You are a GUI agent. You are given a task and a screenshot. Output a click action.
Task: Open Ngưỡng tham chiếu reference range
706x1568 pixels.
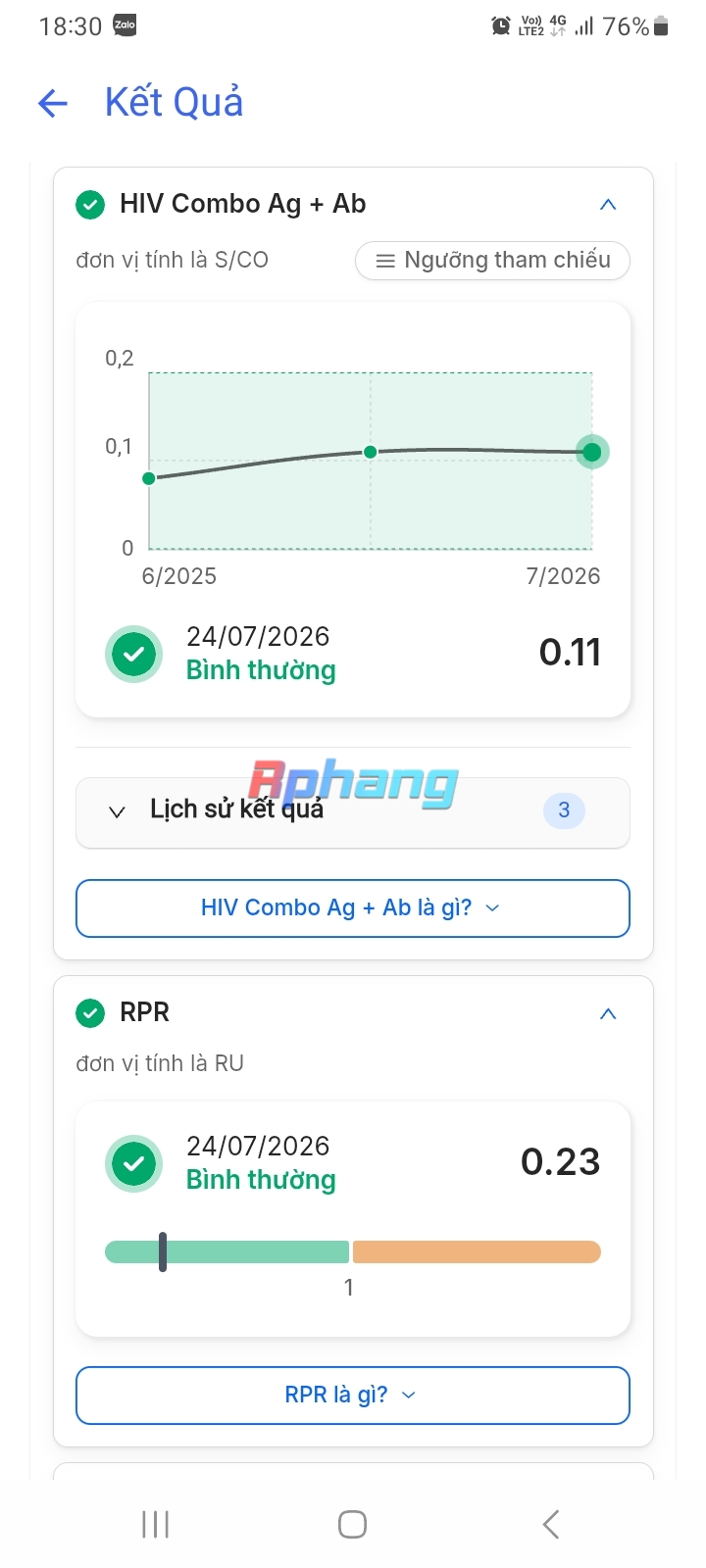(x=492, y=261)
